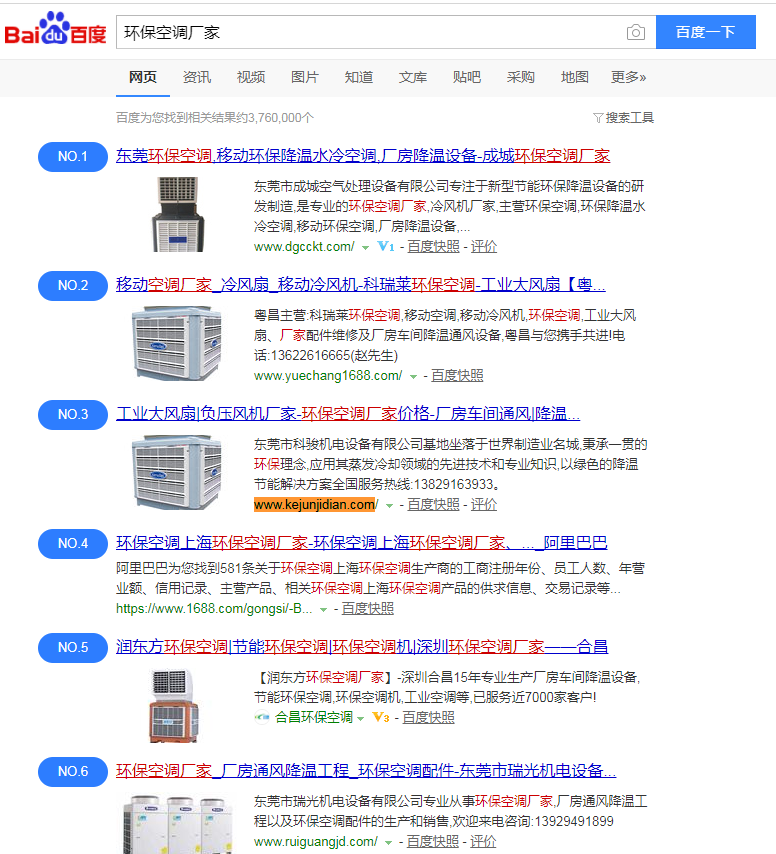Open result 东莞环保空调,移动环保降温水冷空调
This screenshot has height=854, width=776.
[x=363, y=156]
